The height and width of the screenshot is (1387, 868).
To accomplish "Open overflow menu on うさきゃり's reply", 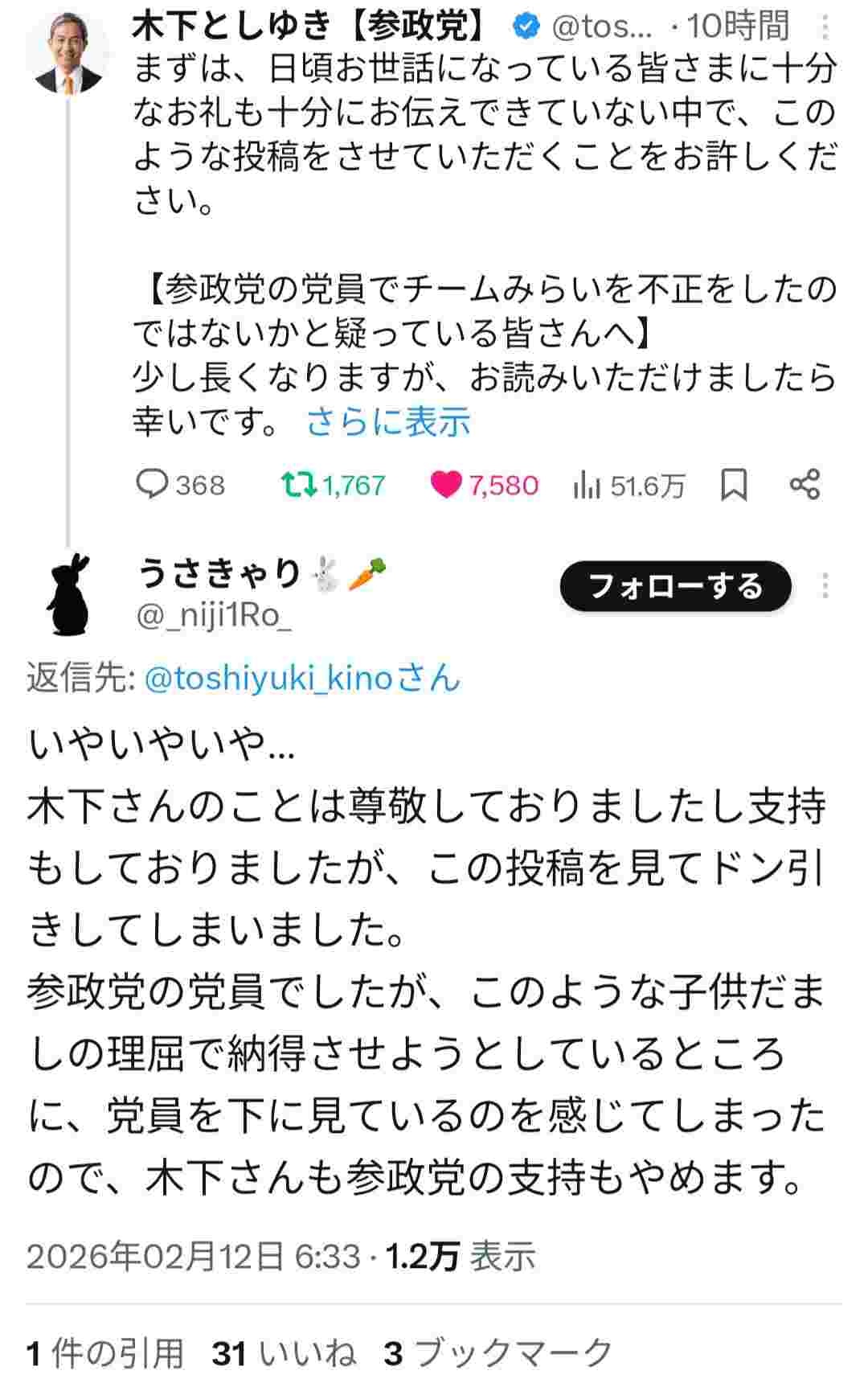I will point(825,586).
